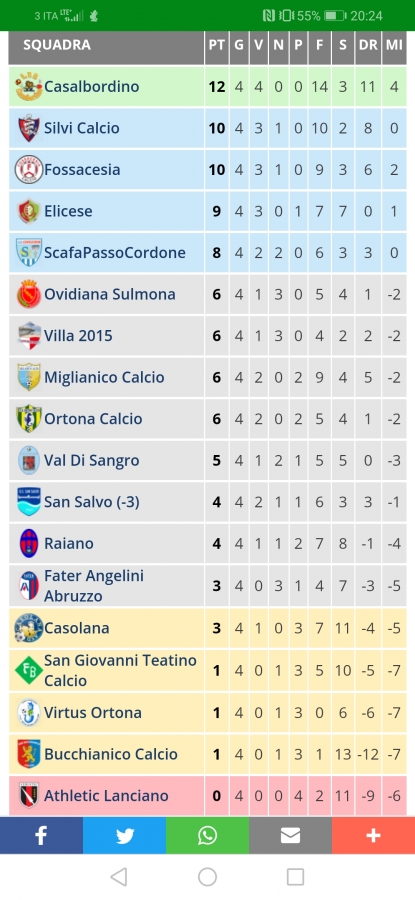Share the page by email

click(x=290, y=835)
